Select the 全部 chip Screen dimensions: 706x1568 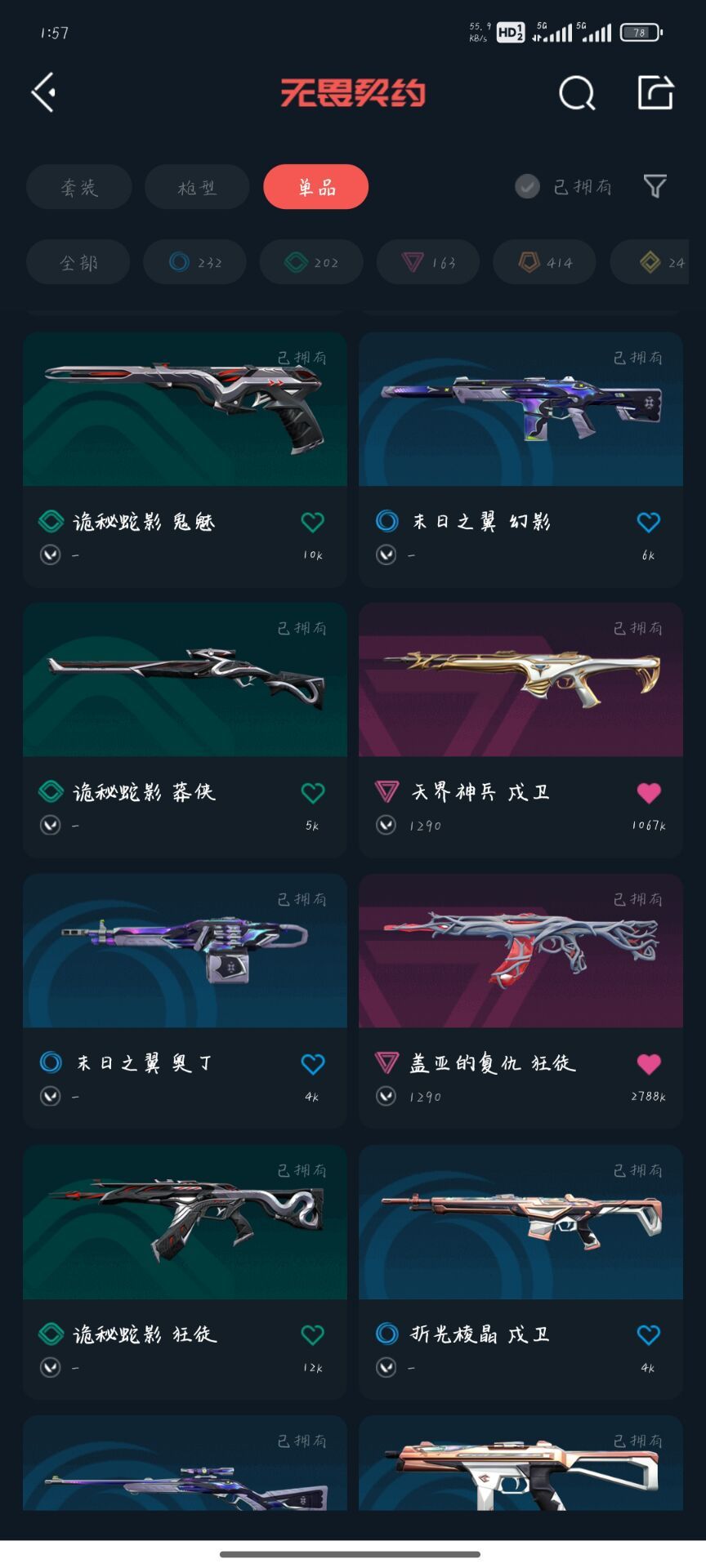pyautogui.click(x=78, y=262)
